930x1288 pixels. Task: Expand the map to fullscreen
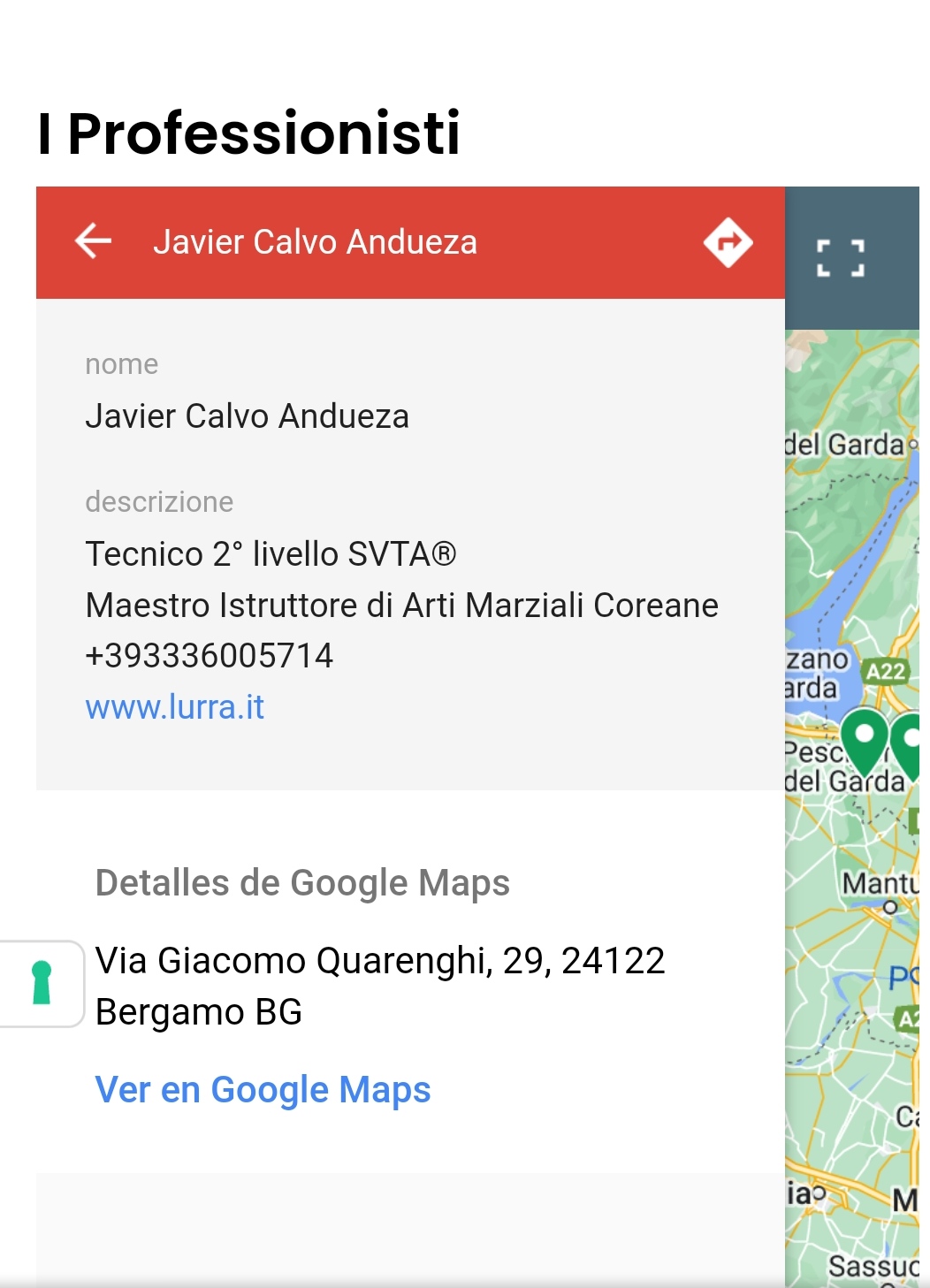pyautogui.click(x=839, y=258)
